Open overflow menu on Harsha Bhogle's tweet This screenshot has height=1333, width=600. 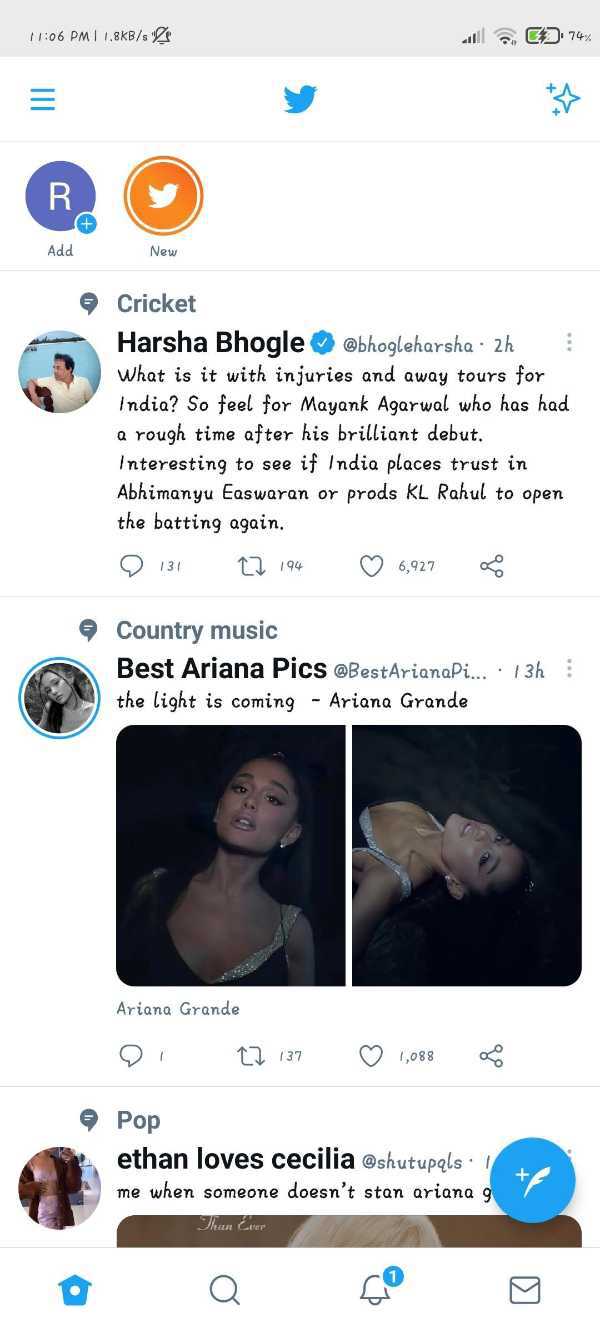click(569, 342)
